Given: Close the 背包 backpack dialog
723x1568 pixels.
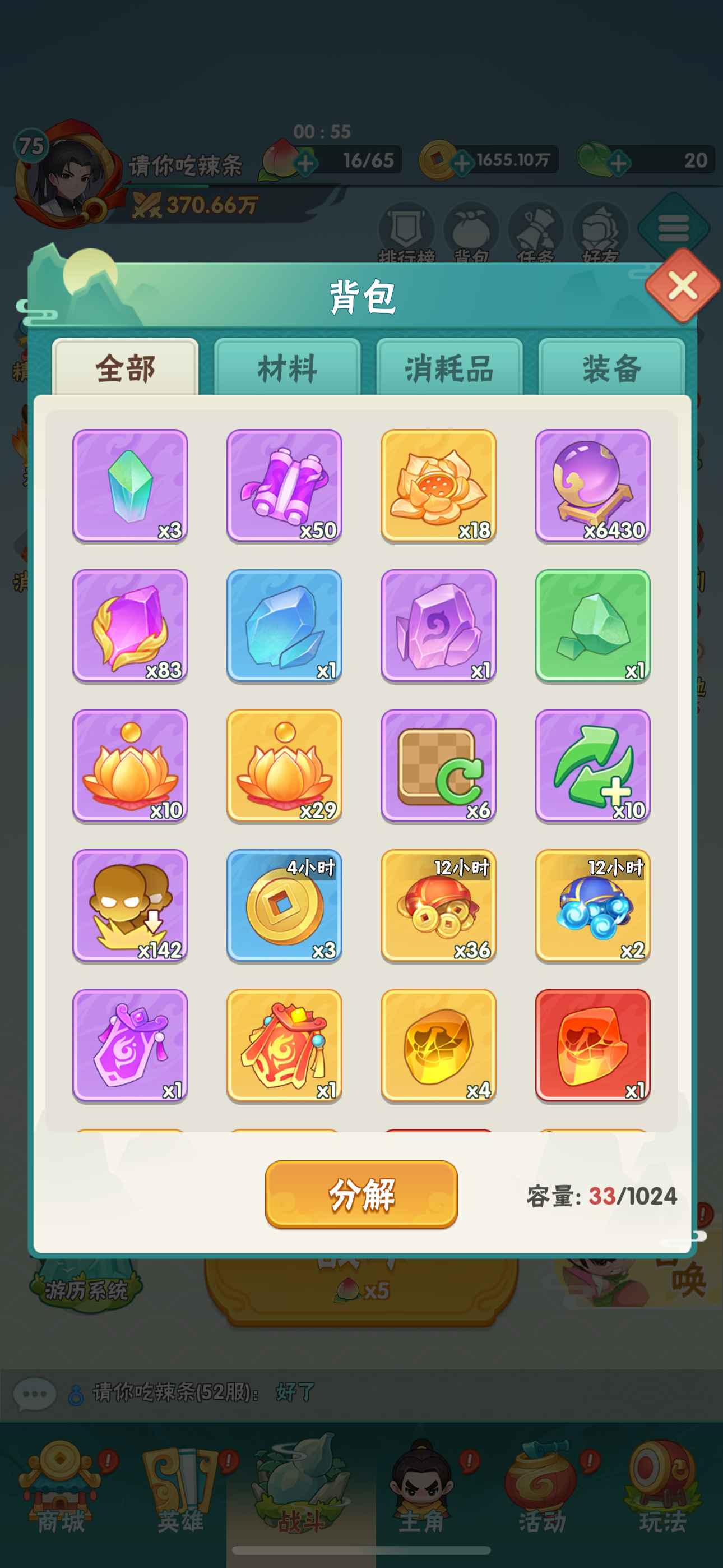Looking at the screenshot, I should click(682, 285).
